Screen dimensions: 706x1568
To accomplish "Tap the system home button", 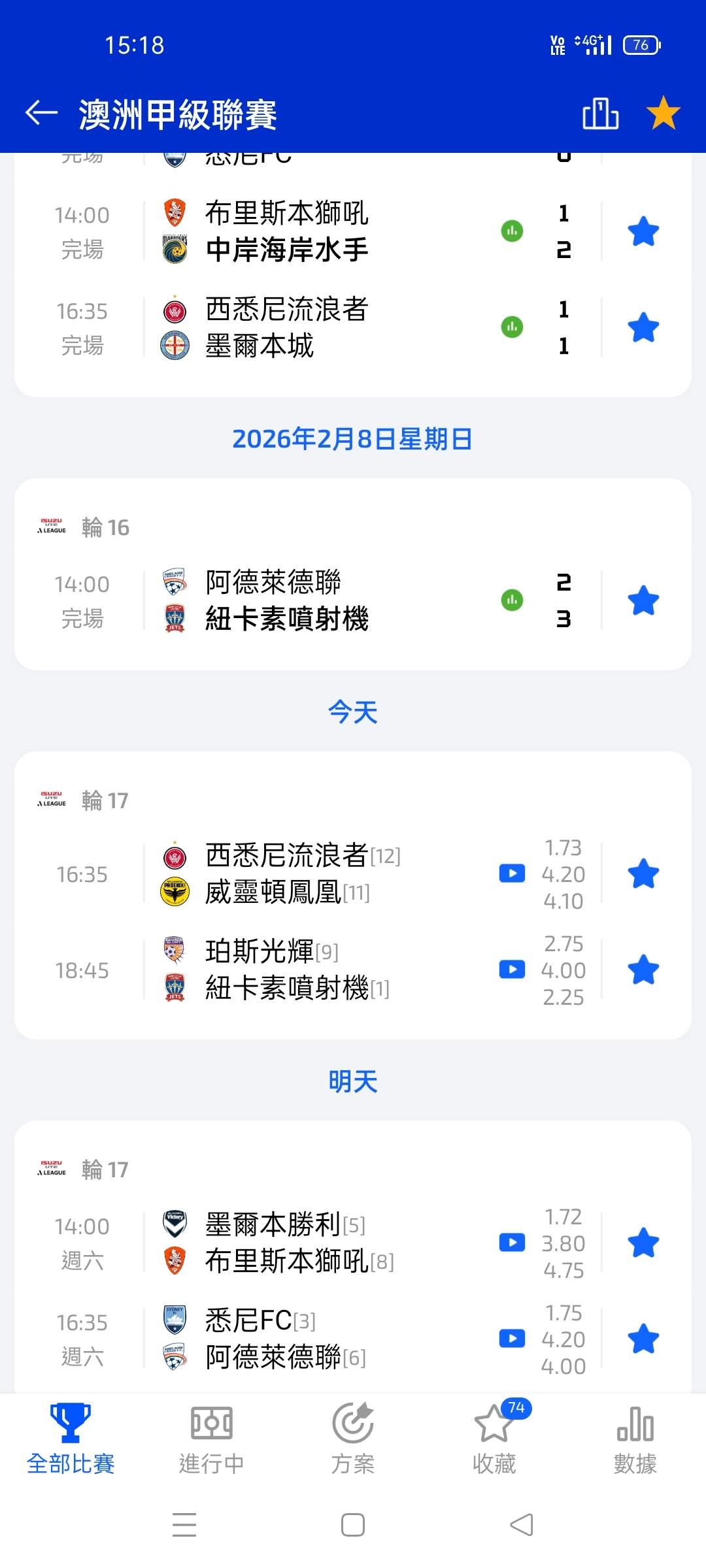I will coord(353,1526).
